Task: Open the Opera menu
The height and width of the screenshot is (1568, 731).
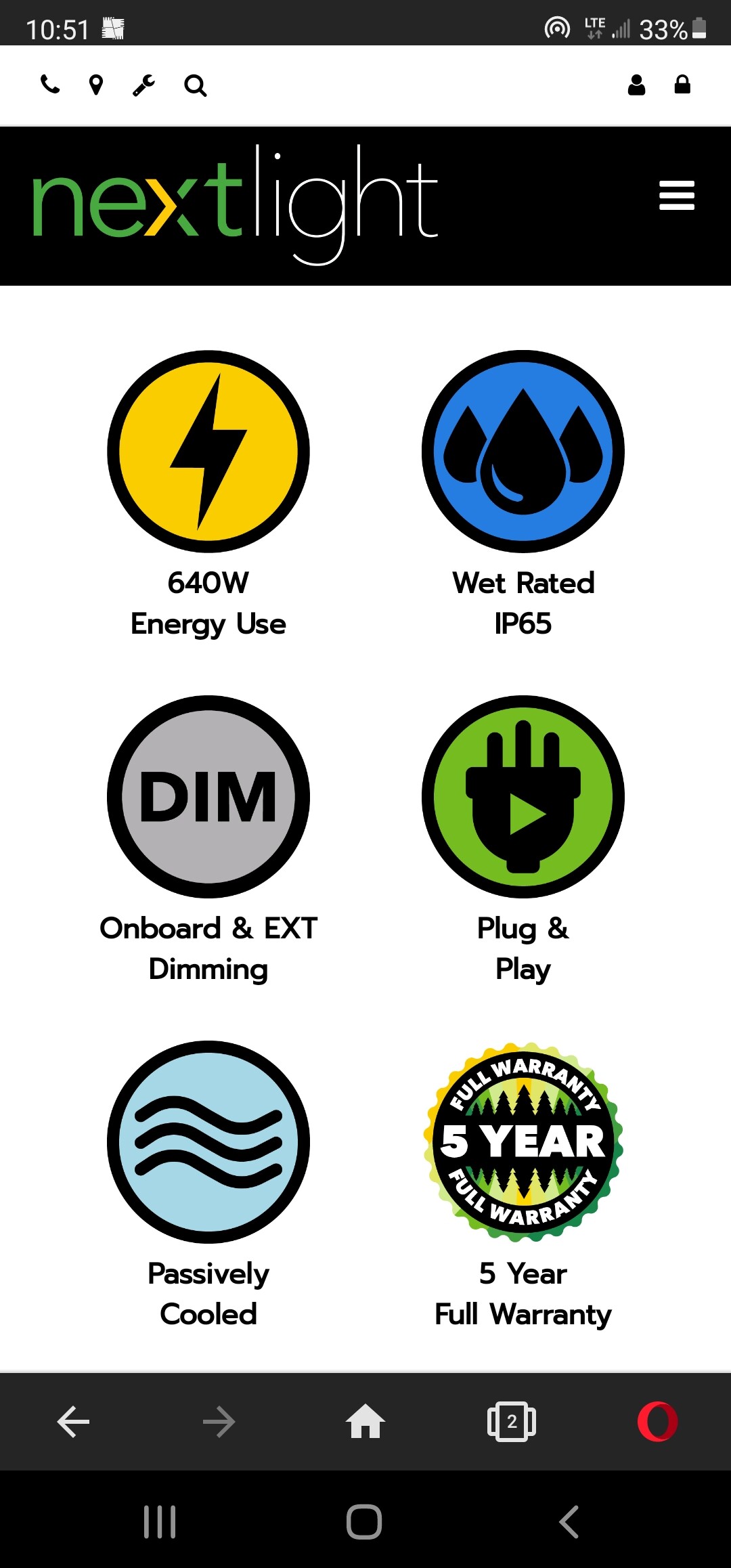Action: pyautogui.click(x=657, y=1422)
